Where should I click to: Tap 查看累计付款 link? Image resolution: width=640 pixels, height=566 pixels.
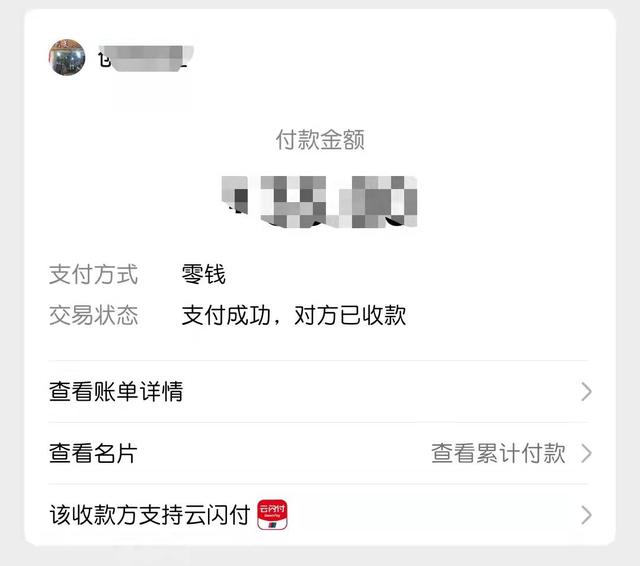tap(498, 454)
